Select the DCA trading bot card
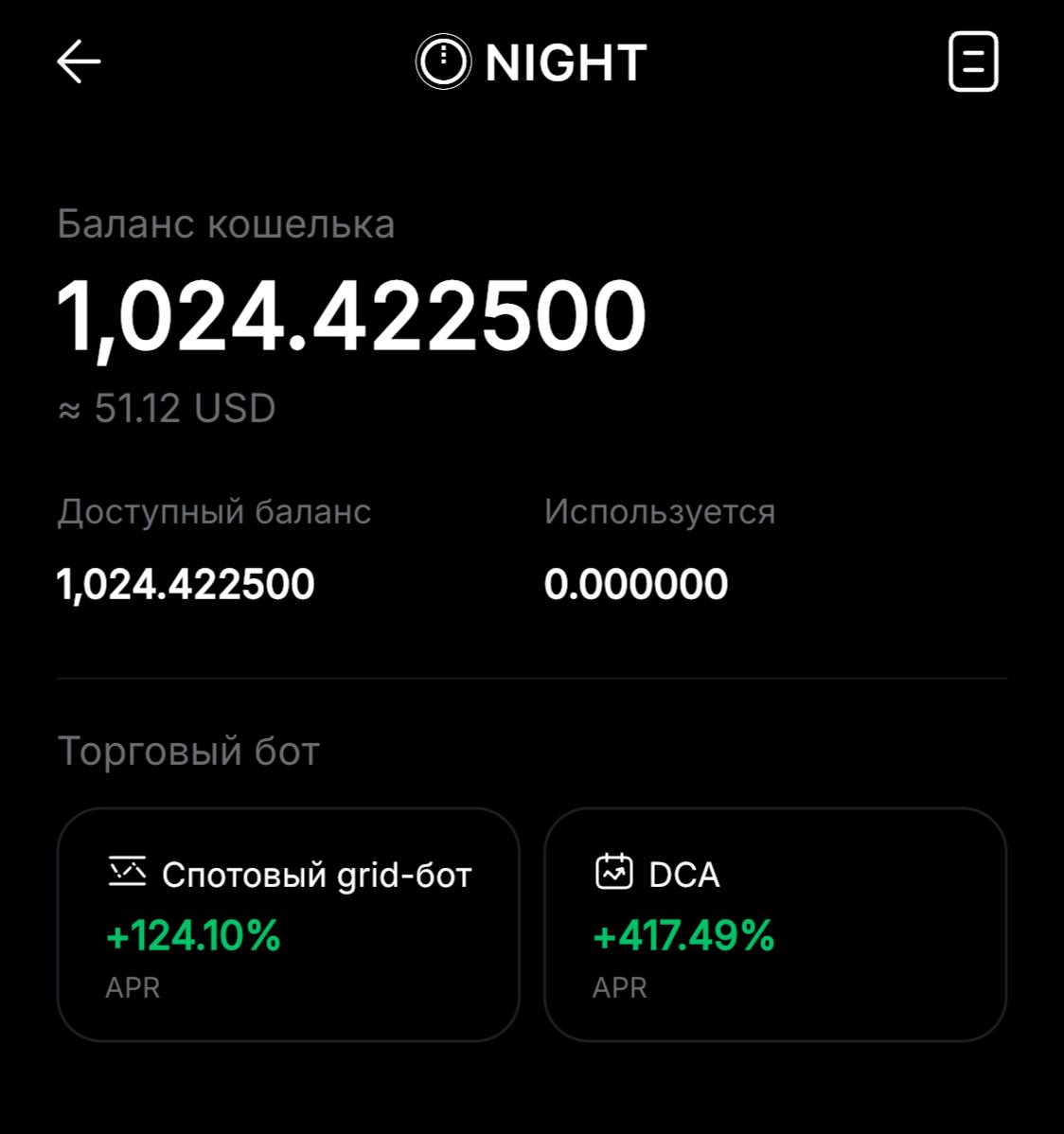Screen dimensions: 1064x1134 [x=774, y=924]
